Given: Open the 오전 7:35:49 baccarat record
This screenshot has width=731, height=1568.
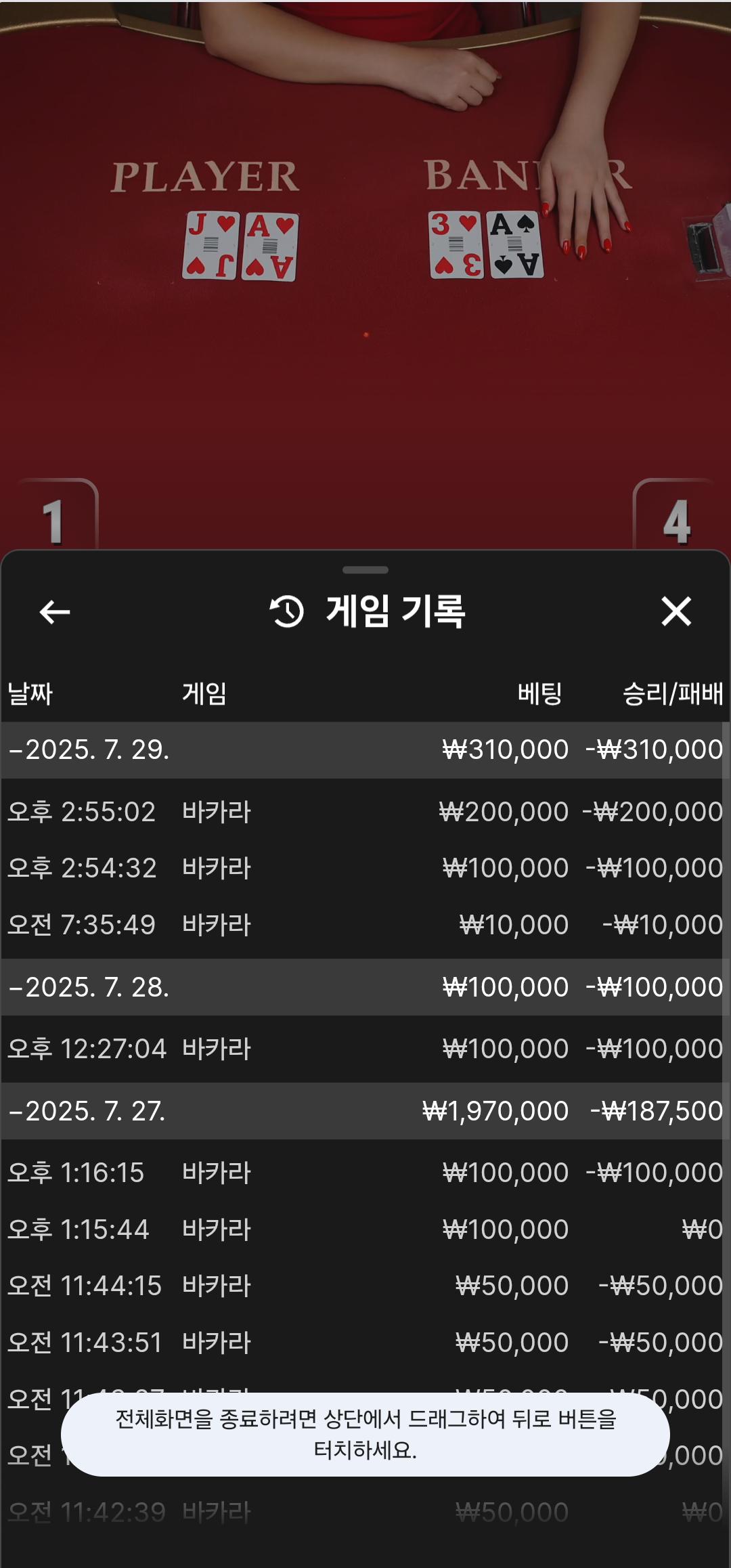Looking at the screenshot, I should point(365,925).
